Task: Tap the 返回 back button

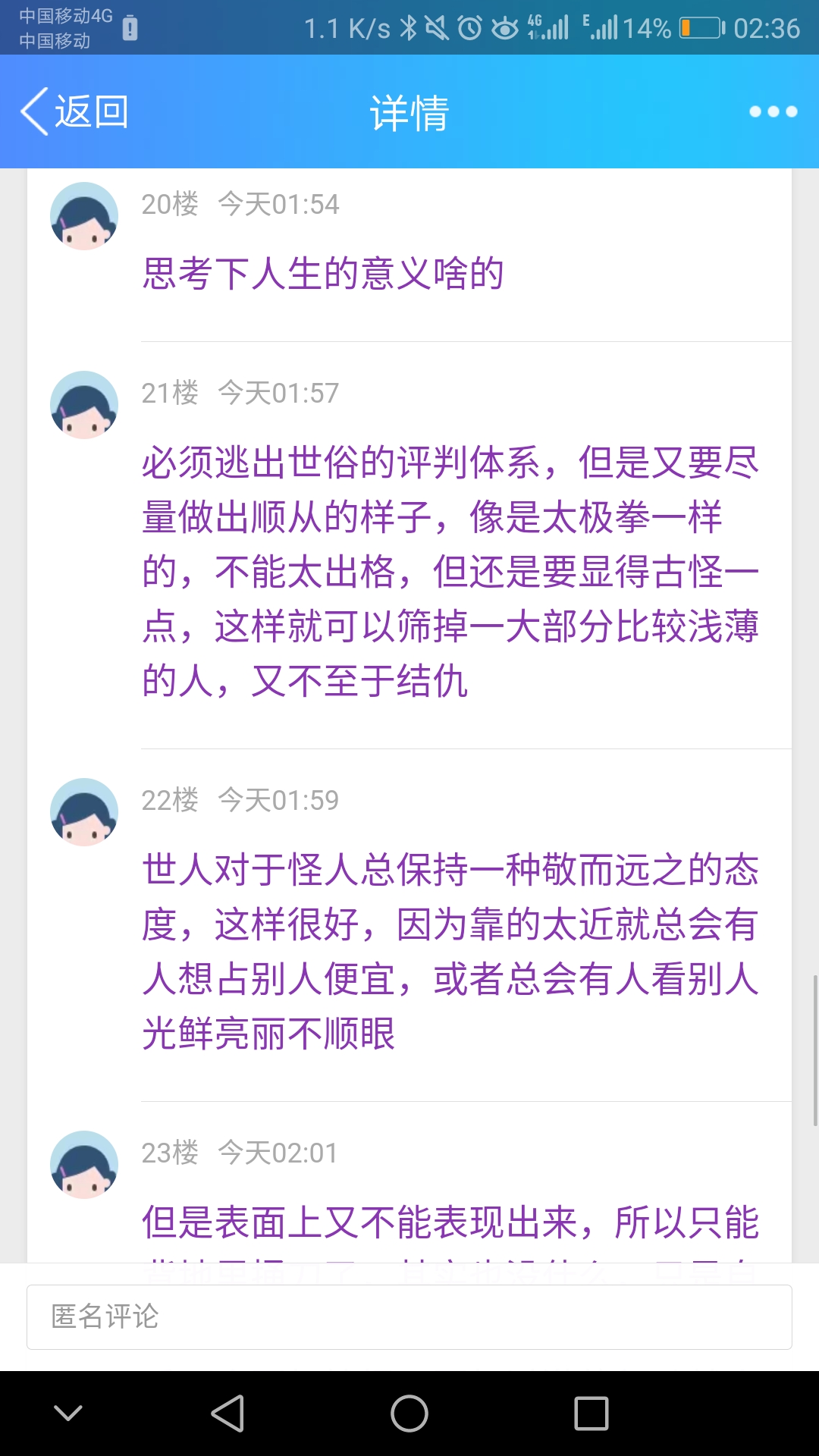Action: 74,112
